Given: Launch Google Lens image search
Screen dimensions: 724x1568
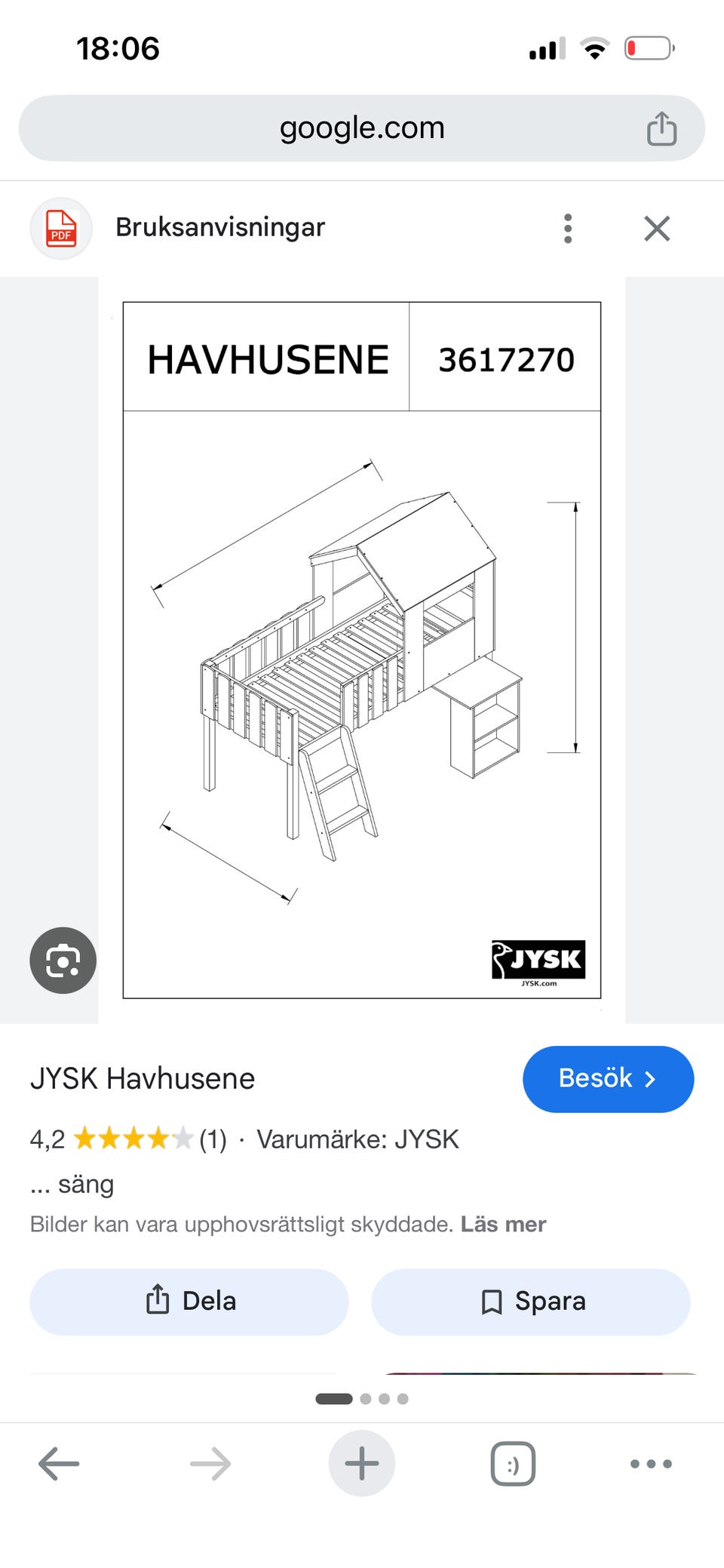Looking at the screenshot, I should click(x=62, y=960).
